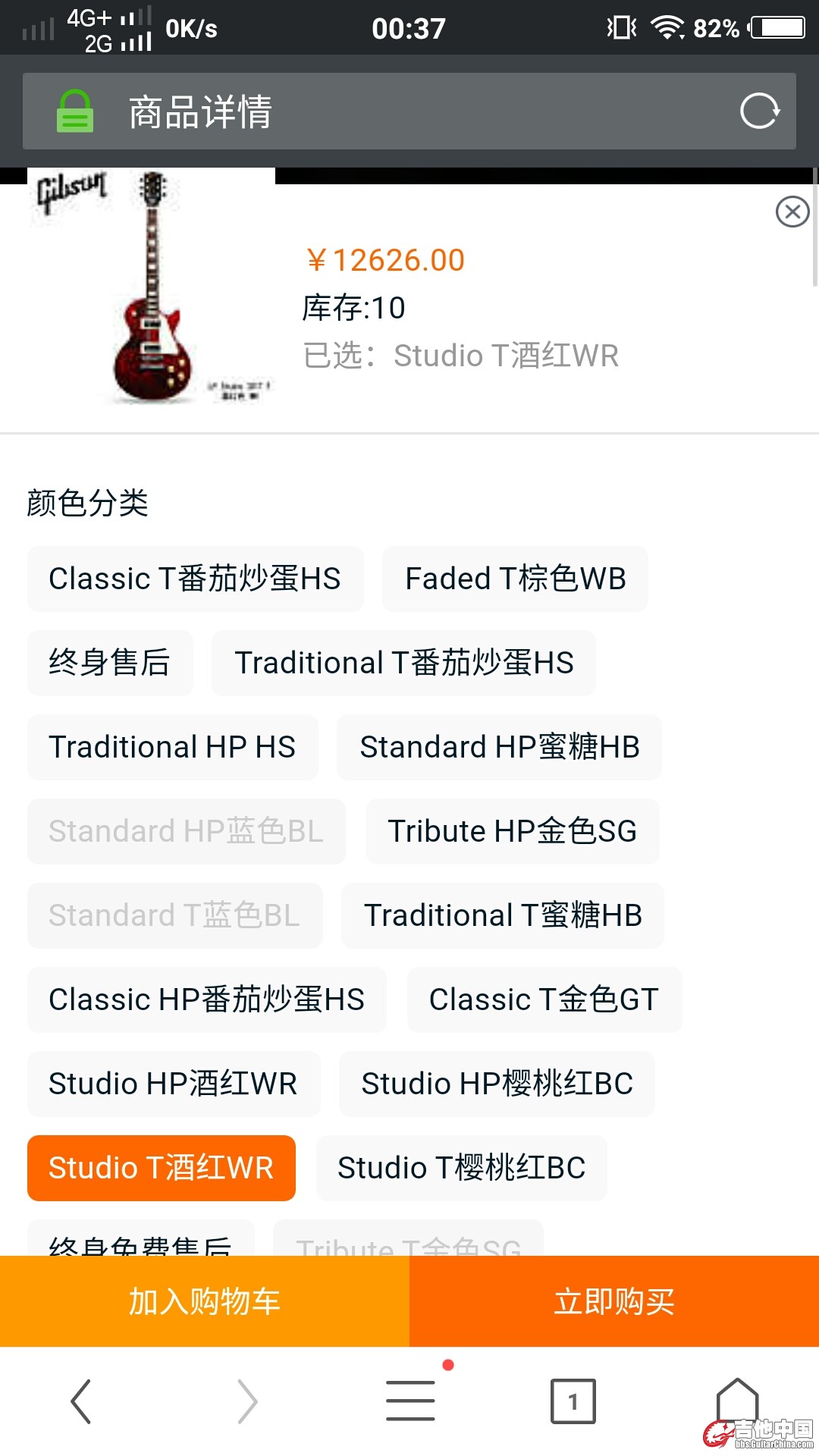The height and width of the screenshot is (1456, 819).
Task: Pick the Classic T金色GT variant
Action: 544,999
